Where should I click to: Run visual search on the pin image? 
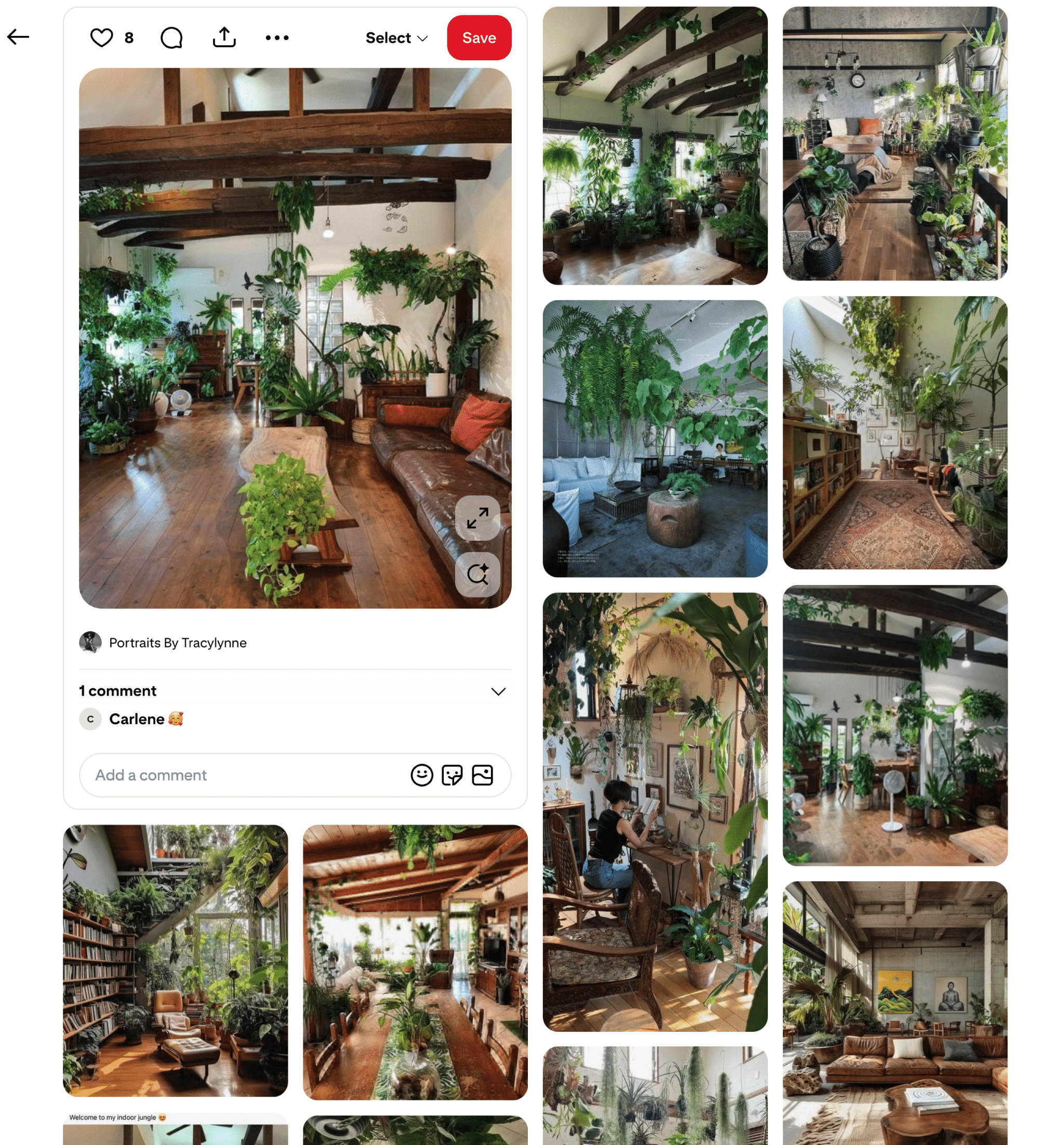[477, 574]
